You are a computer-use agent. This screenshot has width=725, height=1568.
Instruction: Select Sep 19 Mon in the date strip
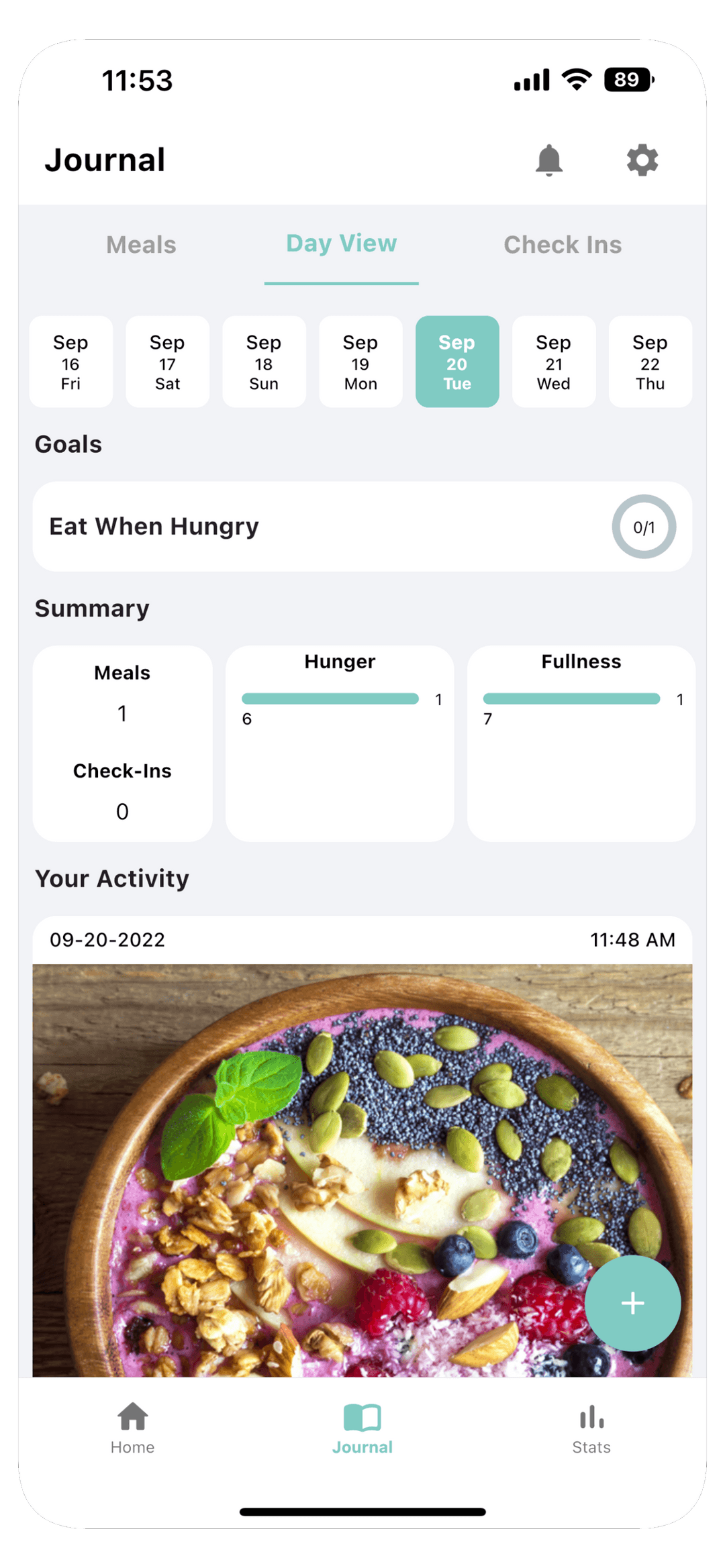pos(360,362)
